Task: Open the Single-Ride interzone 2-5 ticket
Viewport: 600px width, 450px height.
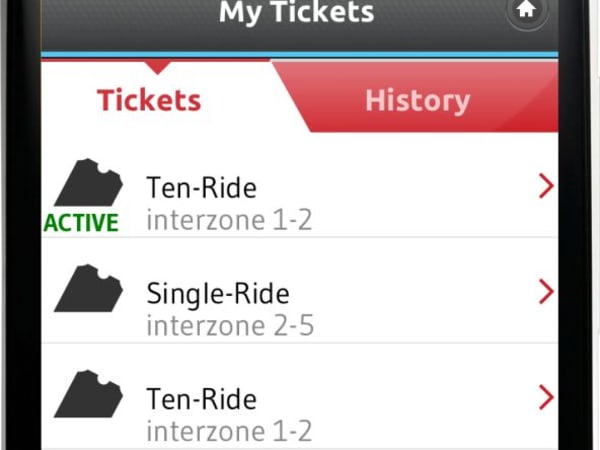Action: tap(298, 308)
